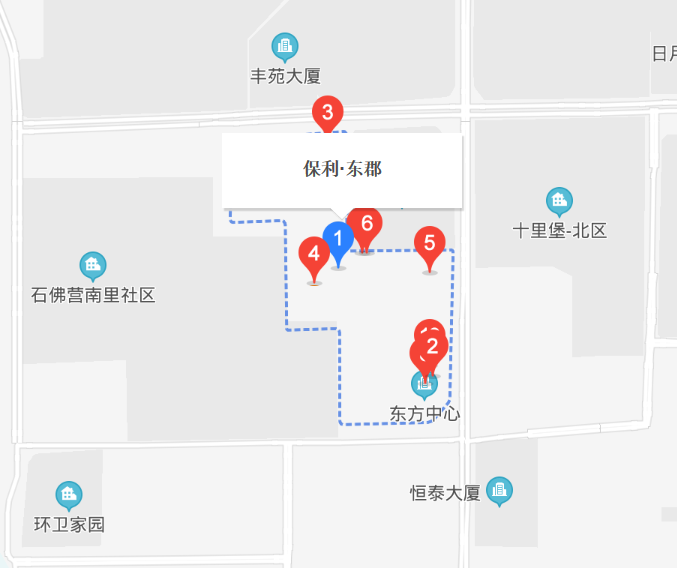Select red map marker number 3
The width and height of the screenshot is (677, 568).
click(x=327, y=112)
